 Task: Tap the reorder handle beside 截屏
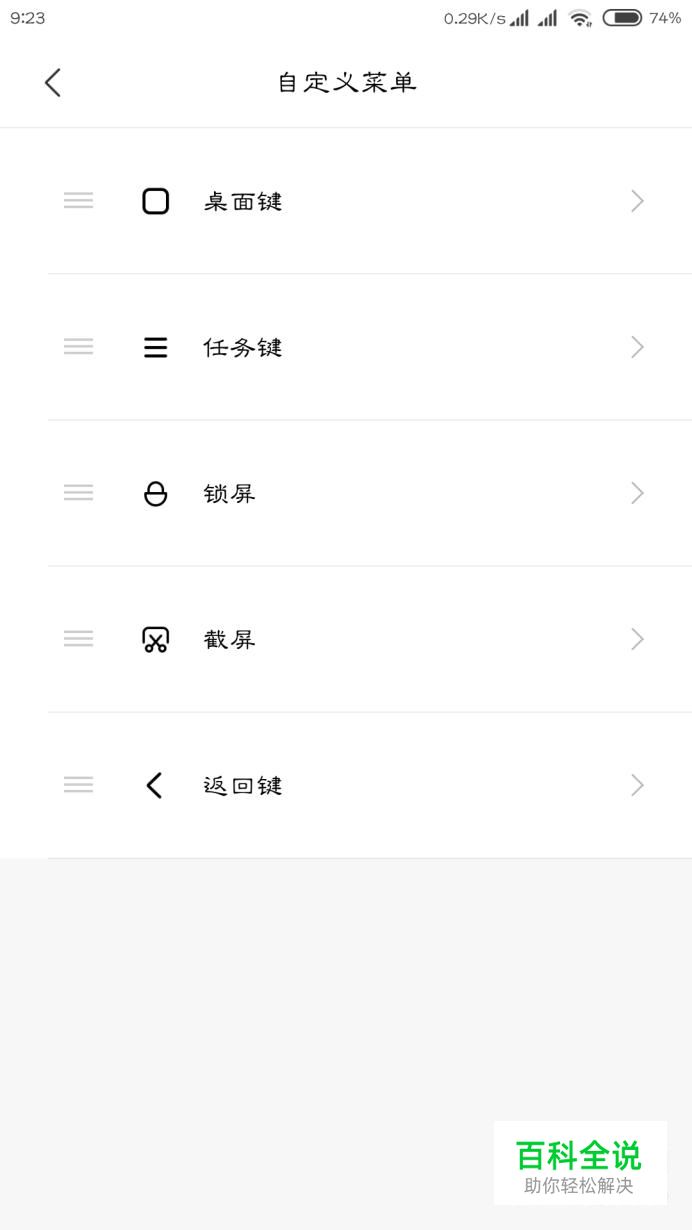(x=78, y=639)
